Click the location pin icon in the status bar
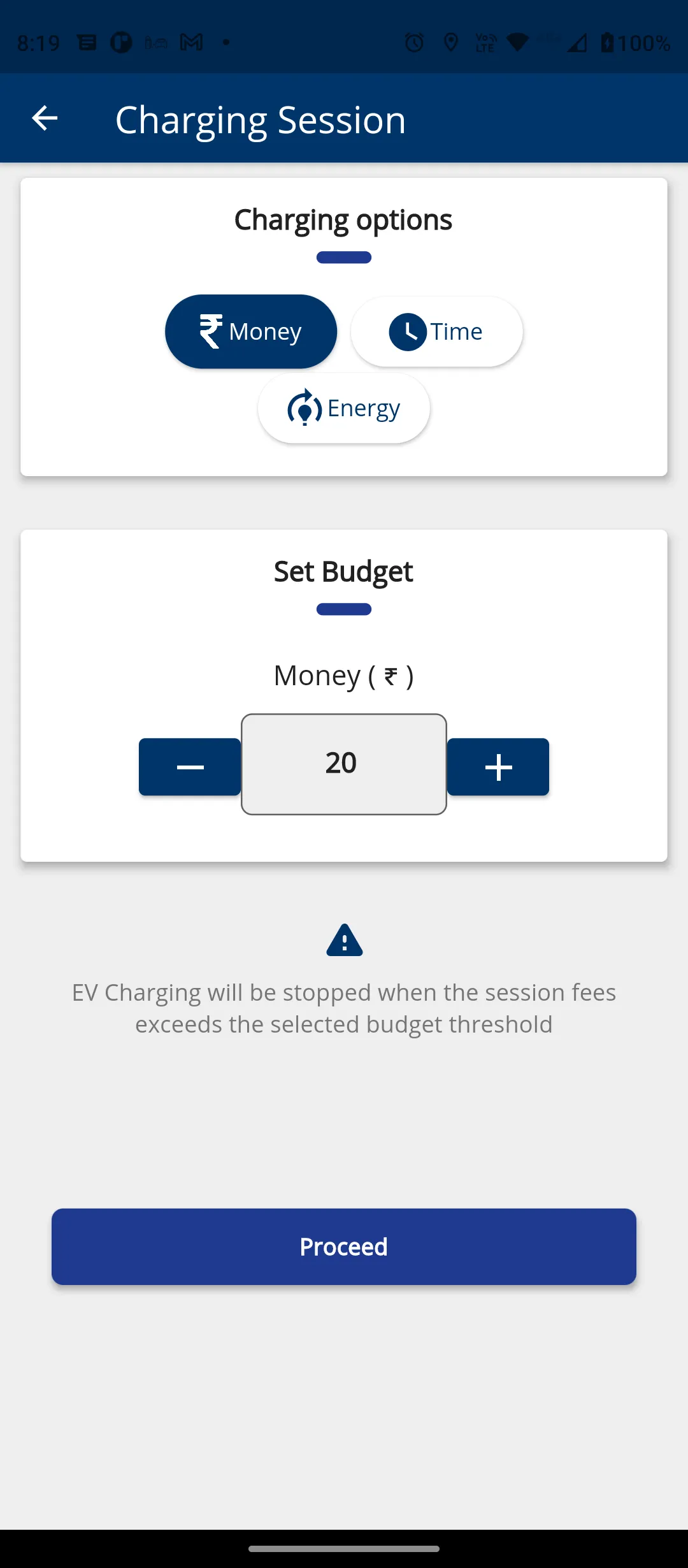This screenshot has height=1568, width=688. (x=450, y=42)
